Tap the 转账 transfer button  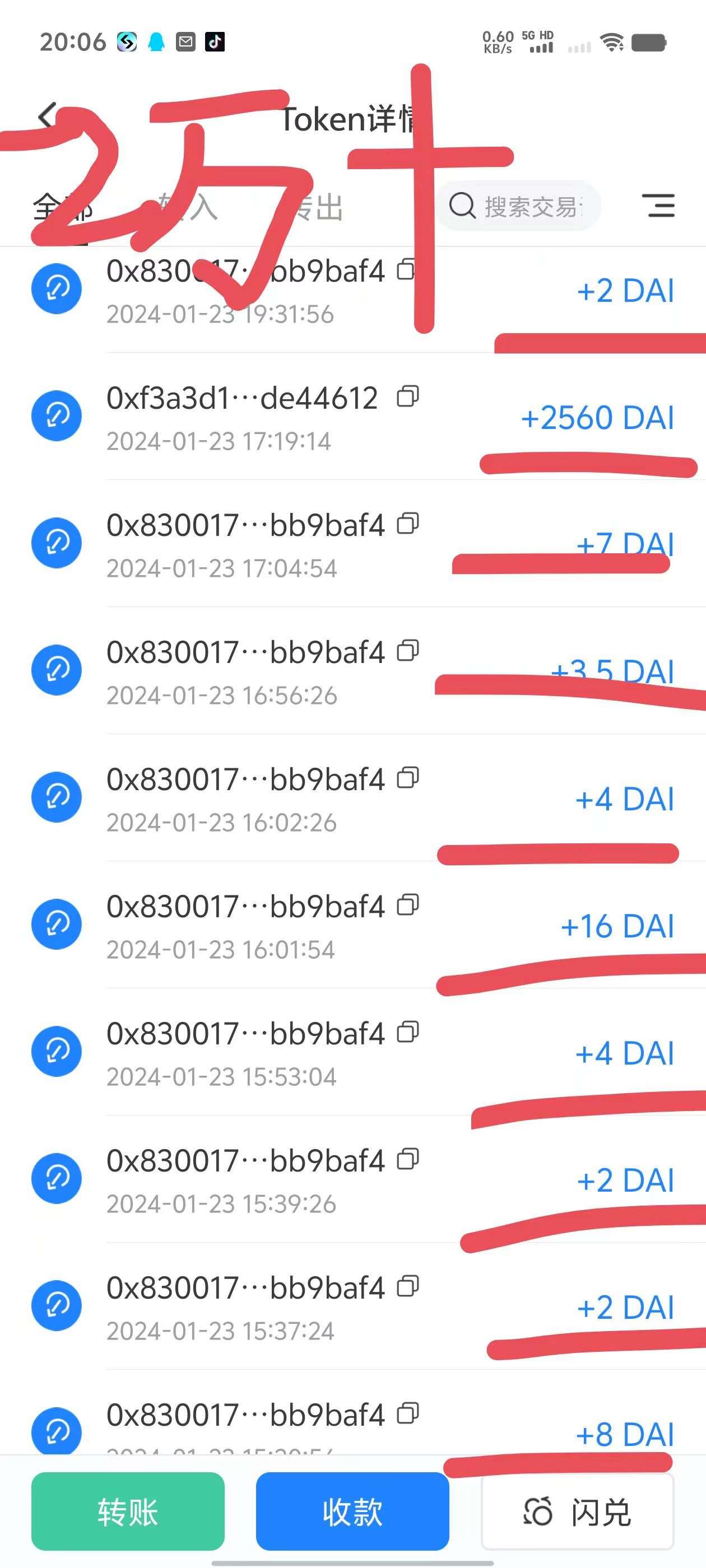[x=128, y=1511]
